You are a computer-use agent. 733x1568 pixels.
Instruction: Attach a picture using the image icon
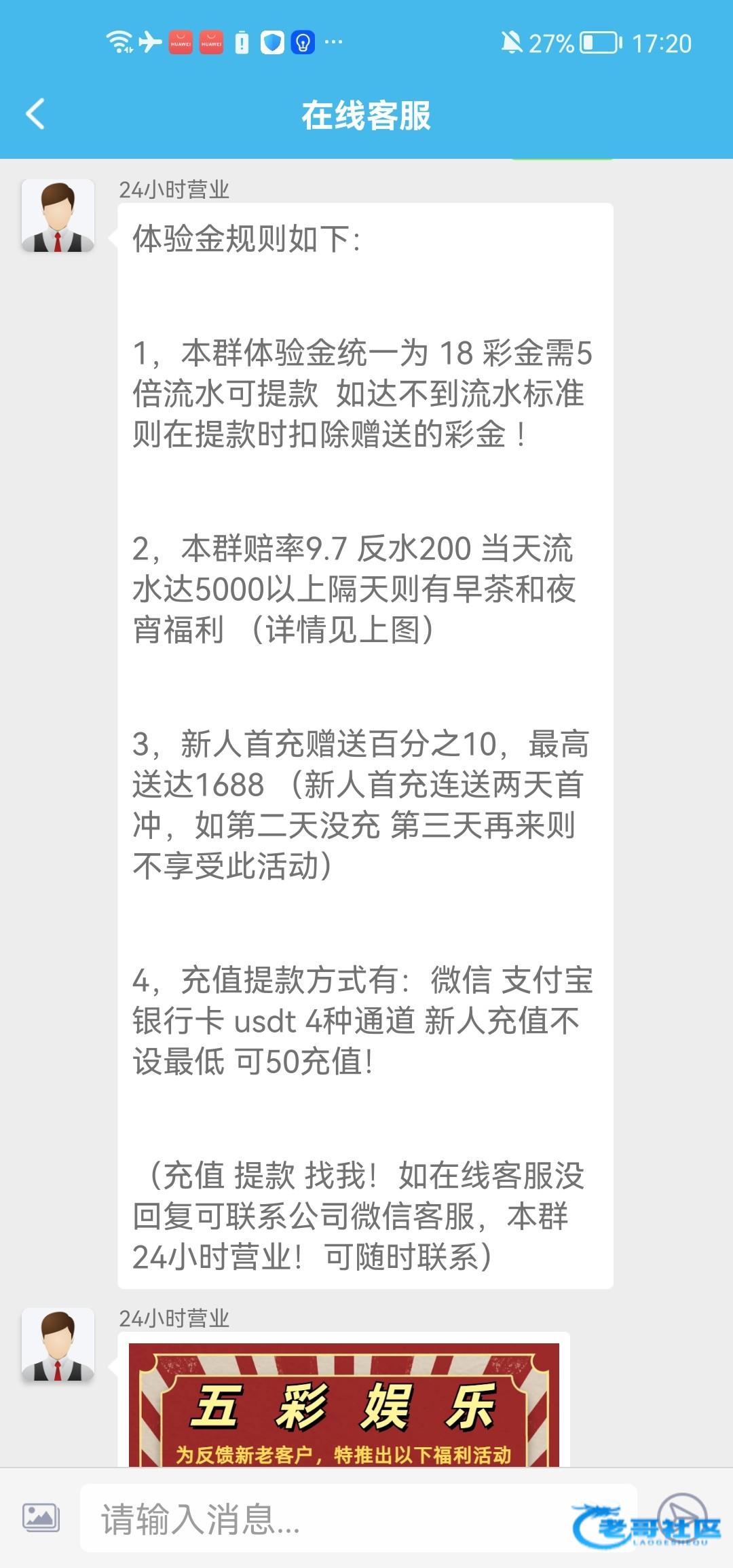point(41,1518)
